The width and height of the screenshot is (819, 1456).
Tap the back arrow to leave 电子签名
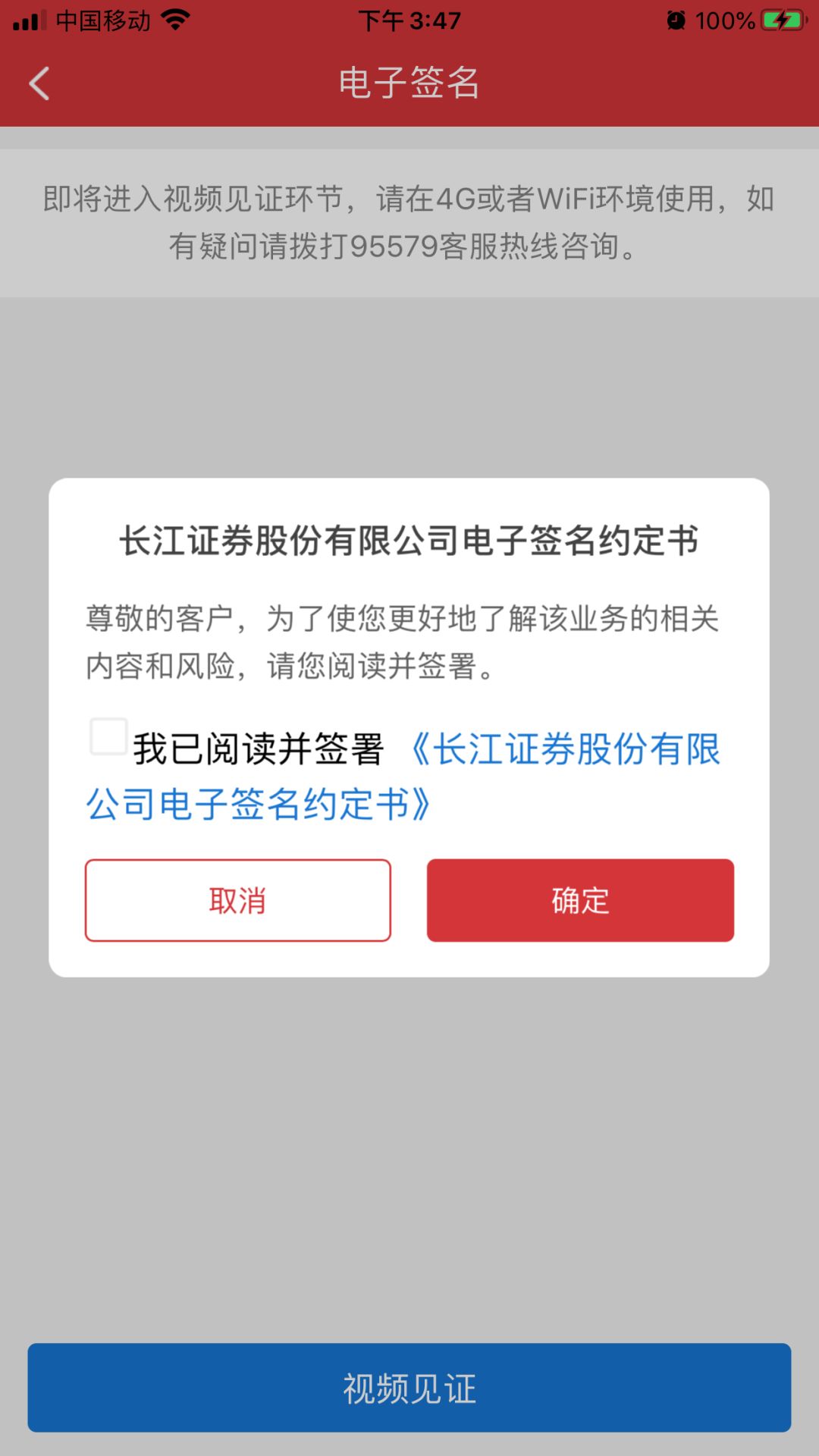pyautogui.click(x=38, y=83)
